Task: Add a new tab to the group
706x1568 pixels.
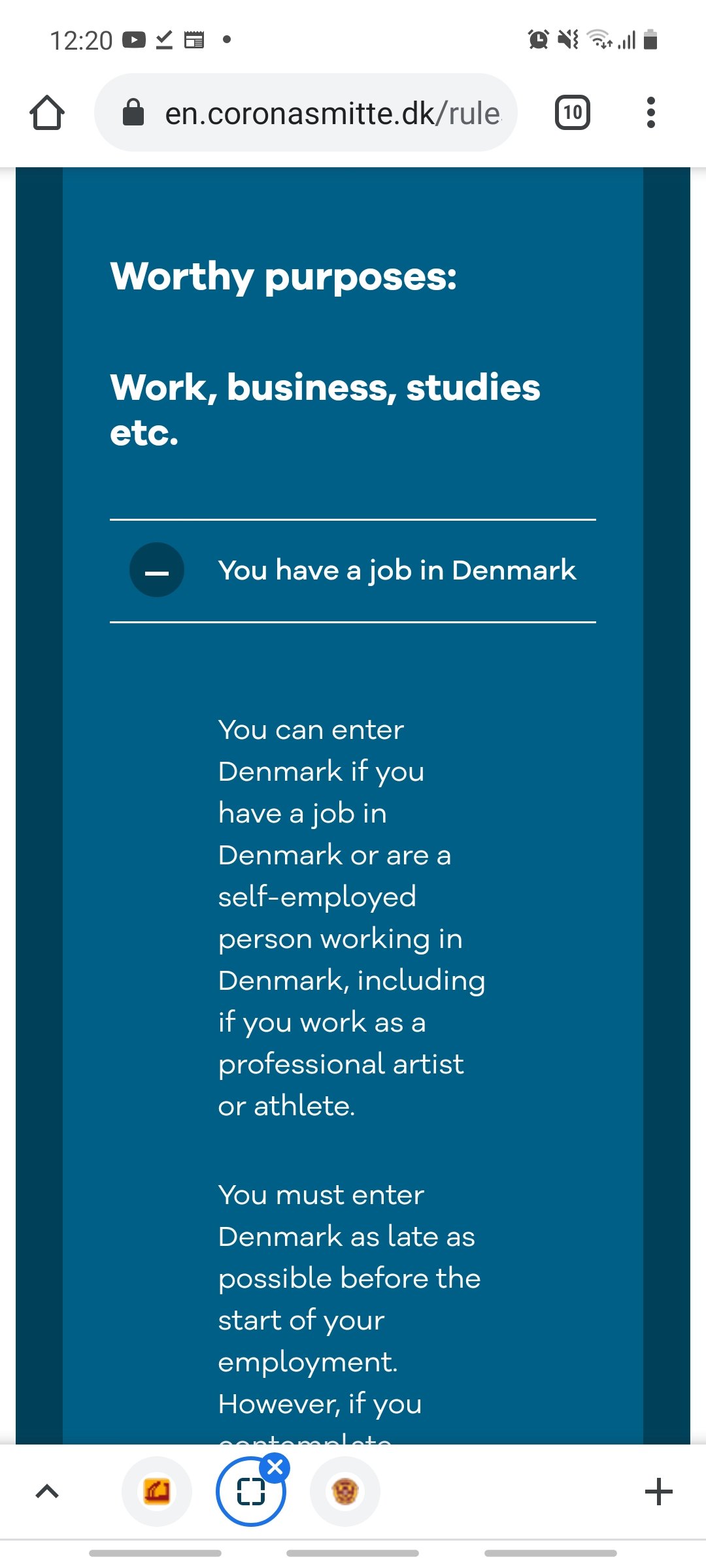Action: [x=658, y=1492]
